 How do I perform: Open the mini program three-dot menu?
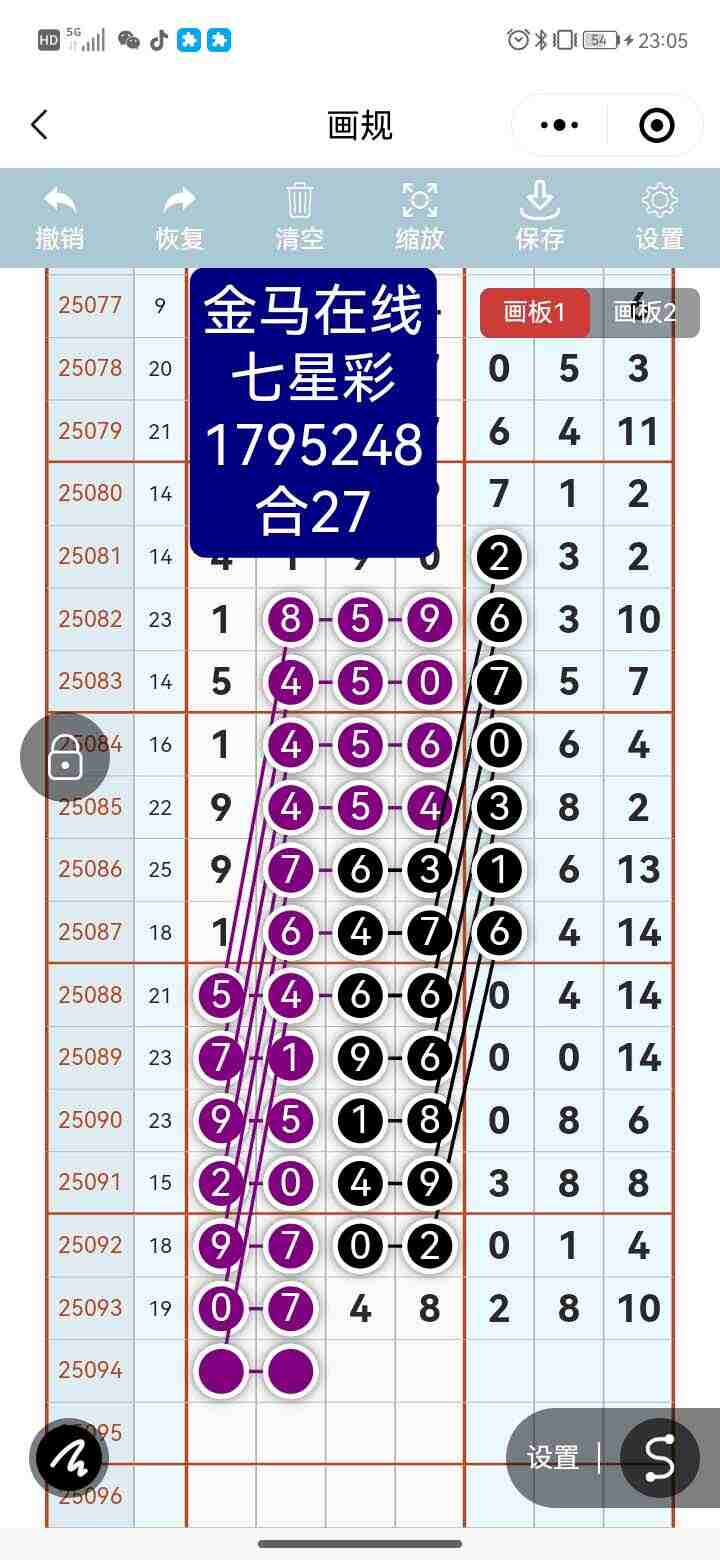tap(559, 125)
